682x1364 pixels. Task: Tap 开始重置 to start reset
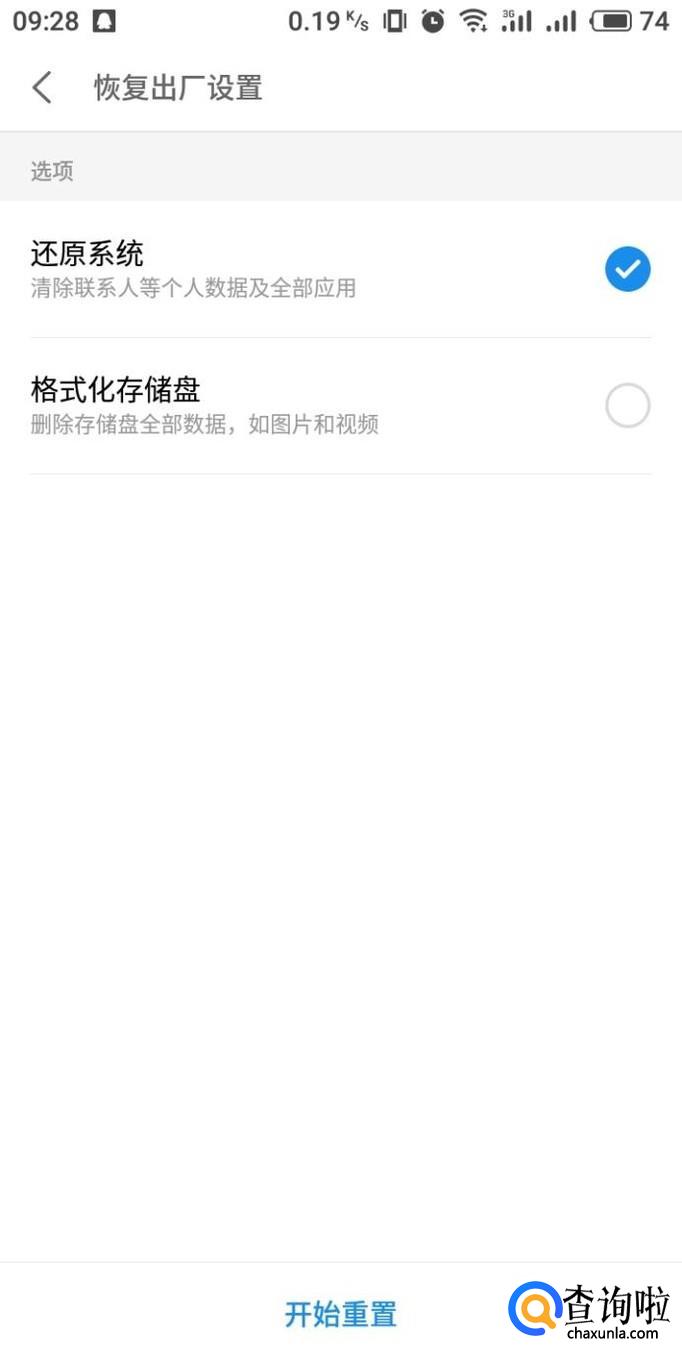[x=340, y=1313]
